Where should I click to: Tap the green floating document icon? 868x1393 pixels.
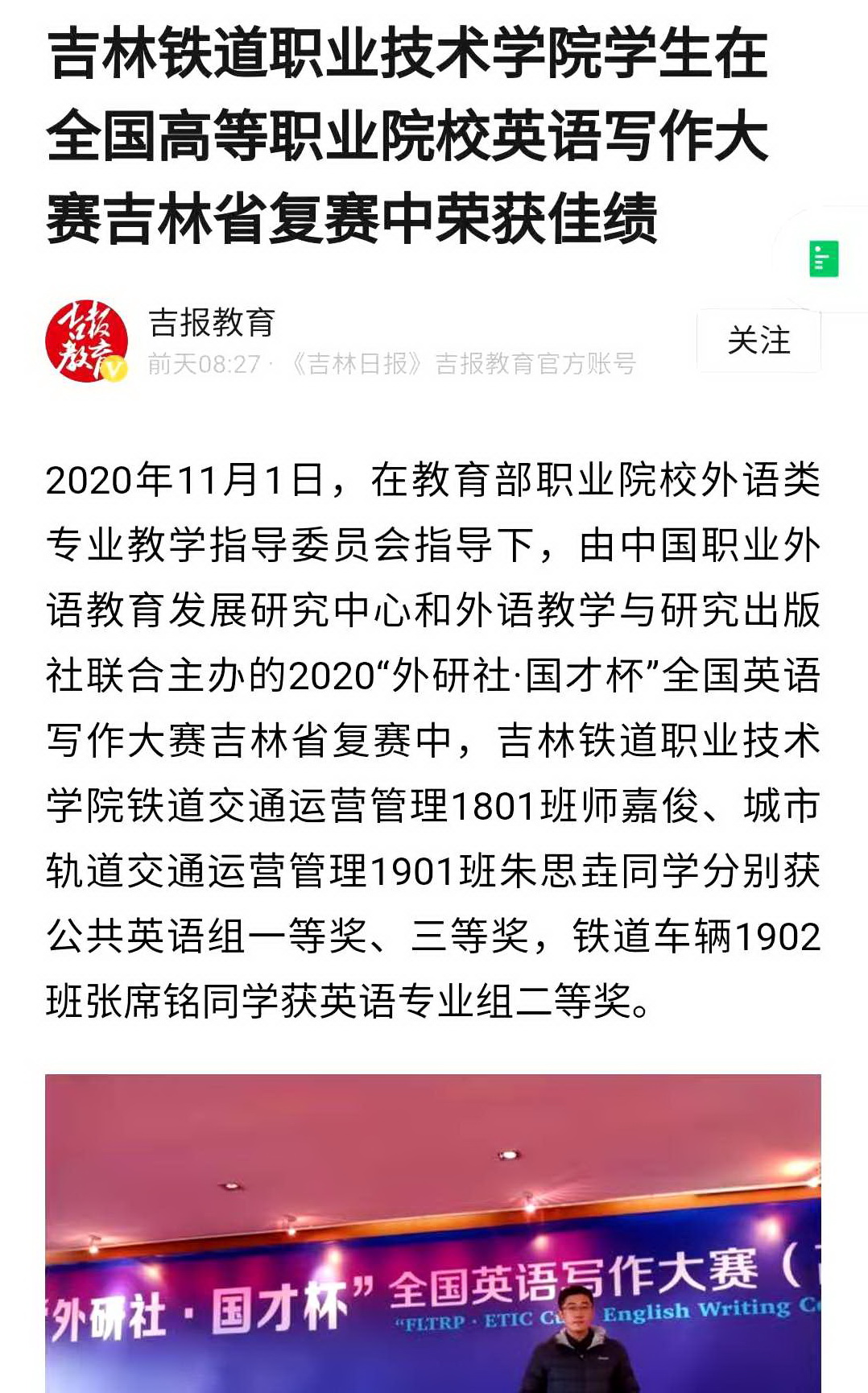tap(824, 259)
